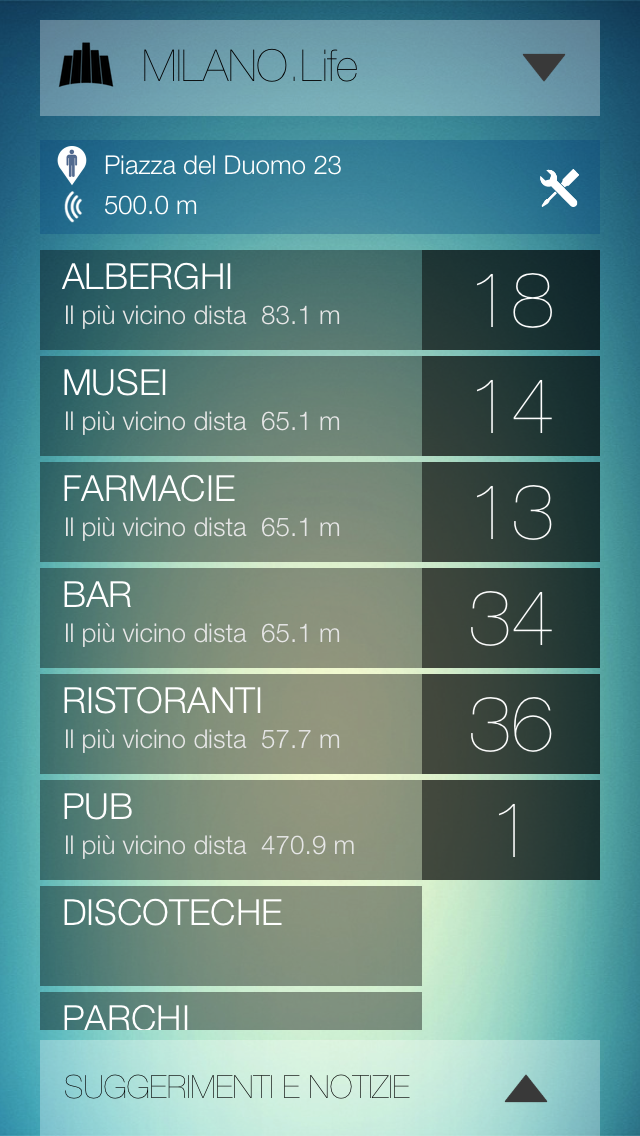Choose the Parchi category

pos(231,1012)
